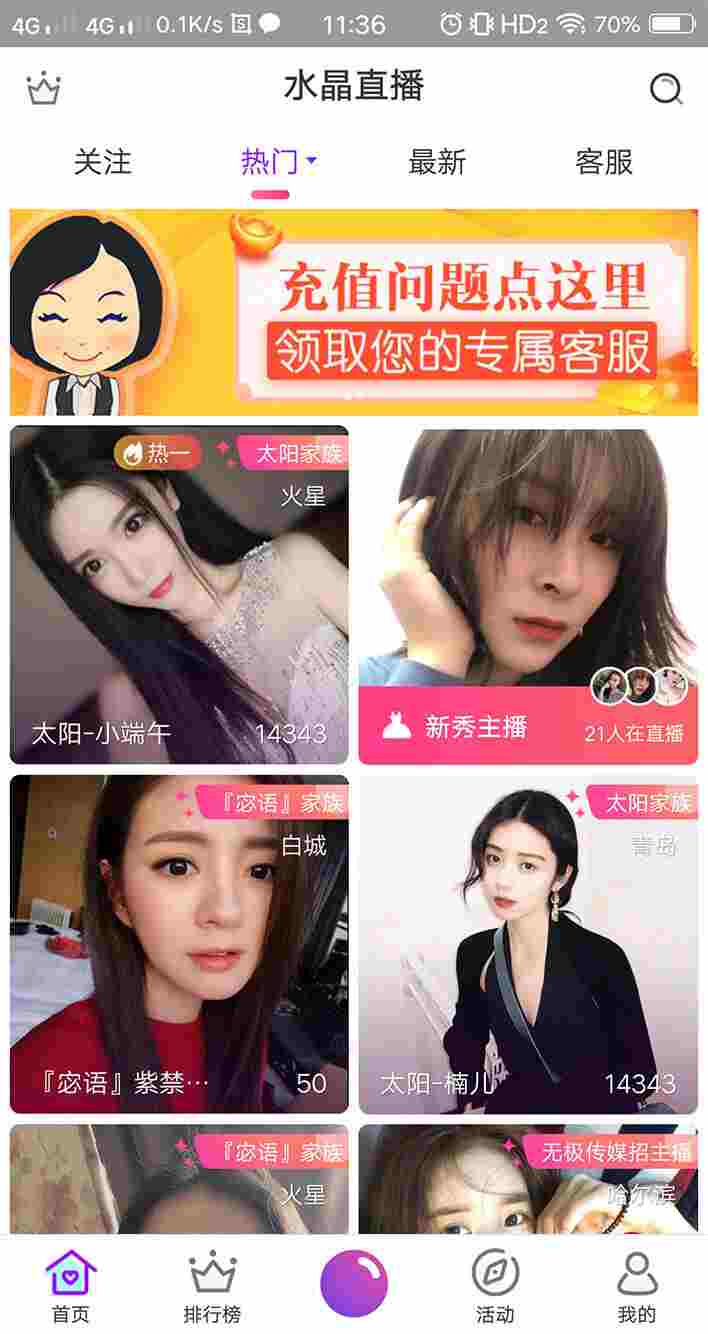The height and width of the screenshot is (1334, 708).
Task: Watch 太阳-小端午 live stream
Action: click(179, 595)
